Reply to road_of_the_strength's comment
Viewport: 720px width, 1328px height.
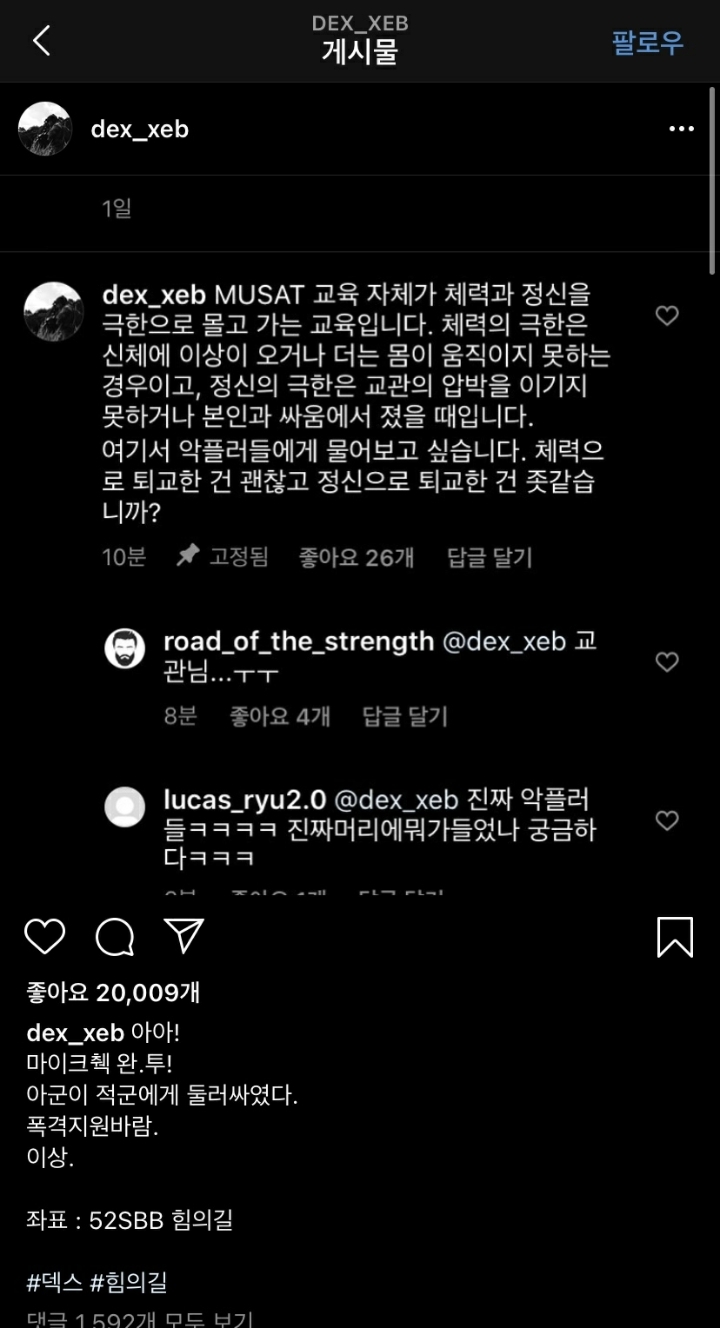pos(404,716)
